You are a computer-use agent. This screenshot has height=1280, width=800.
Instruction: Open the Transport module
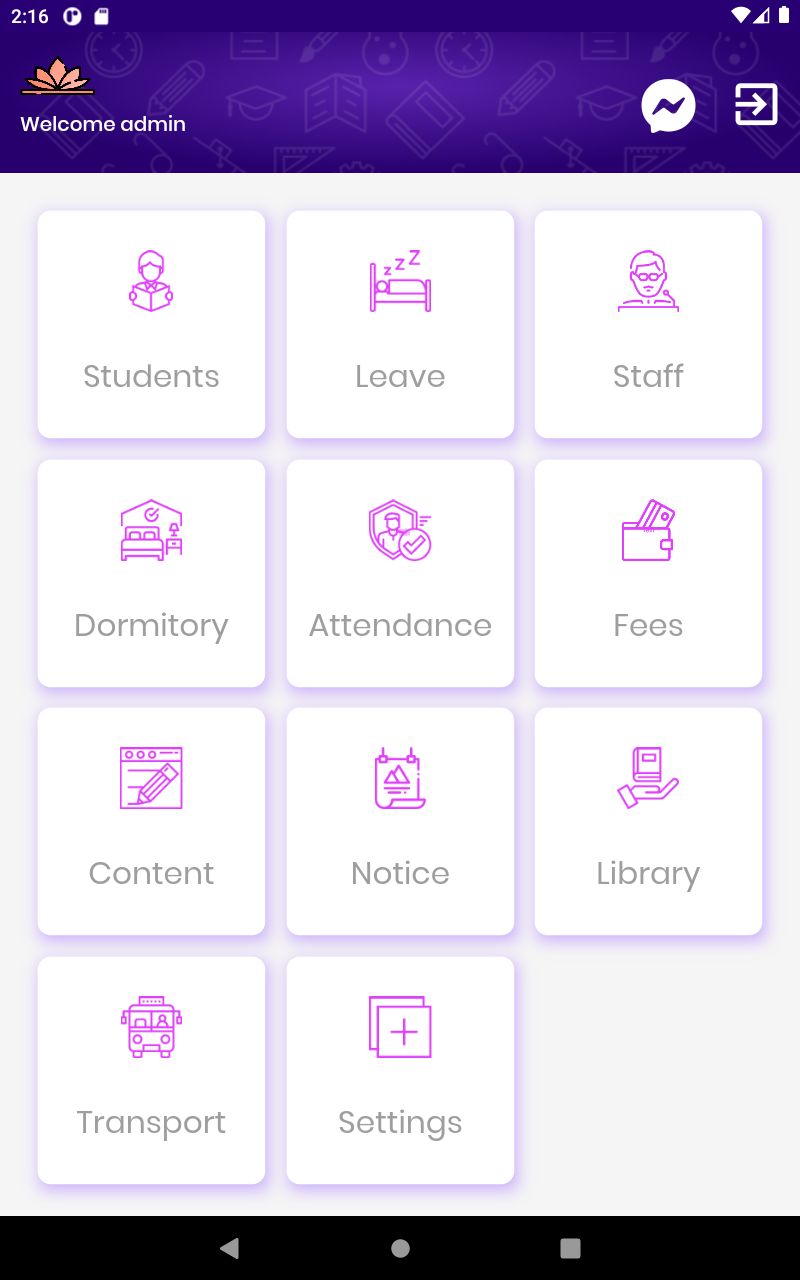point(151,1070)
